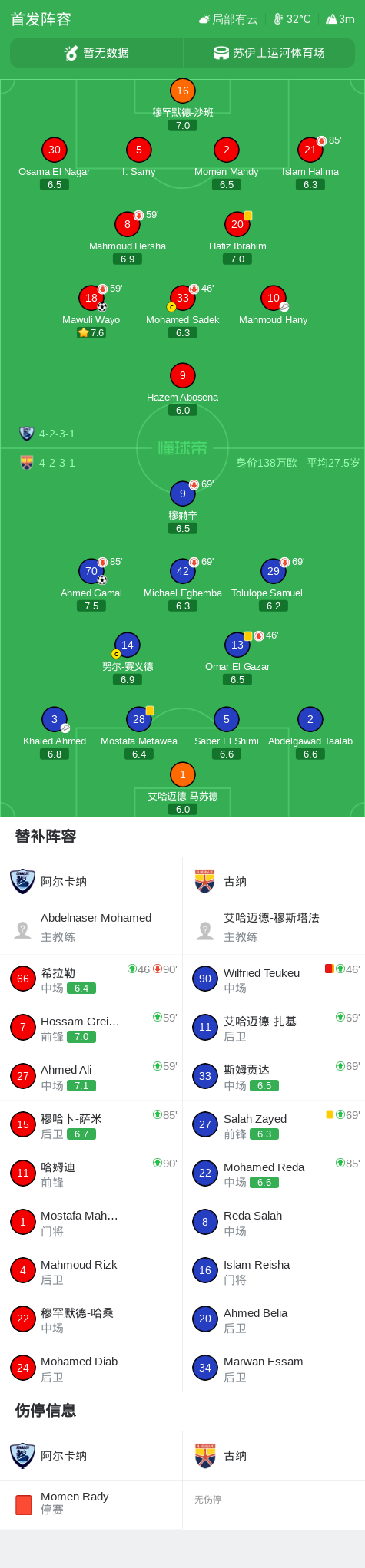
Task: Open Mawuli Wayo's player card
Action: click(x=91, y=312)
